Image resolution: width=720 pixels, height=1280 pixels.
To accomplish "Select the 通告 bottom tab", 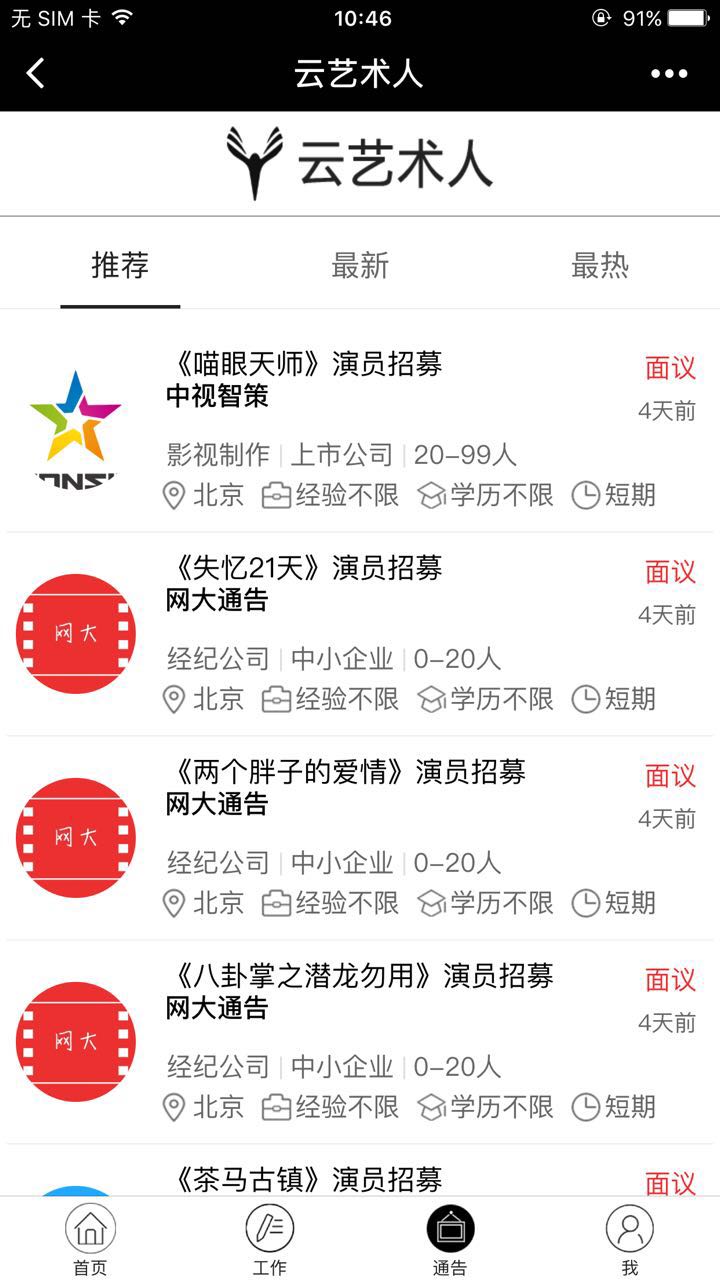I will 450,1240.
